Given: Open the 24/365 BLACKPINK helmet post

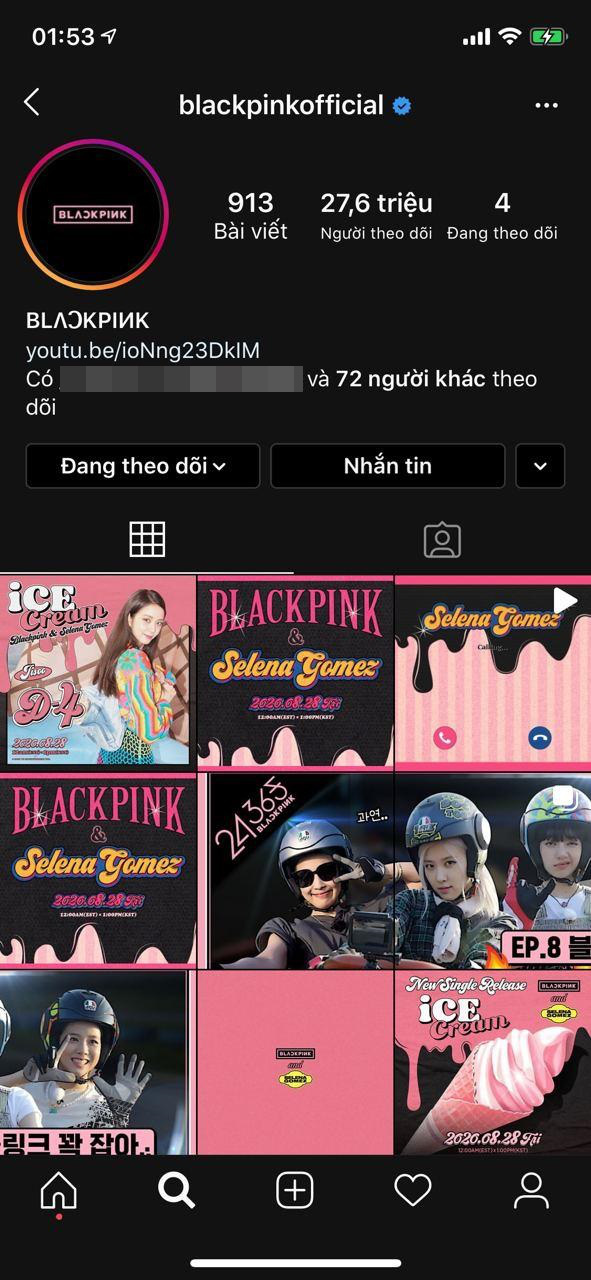Looking at the screenshot, I should point(295,870).
